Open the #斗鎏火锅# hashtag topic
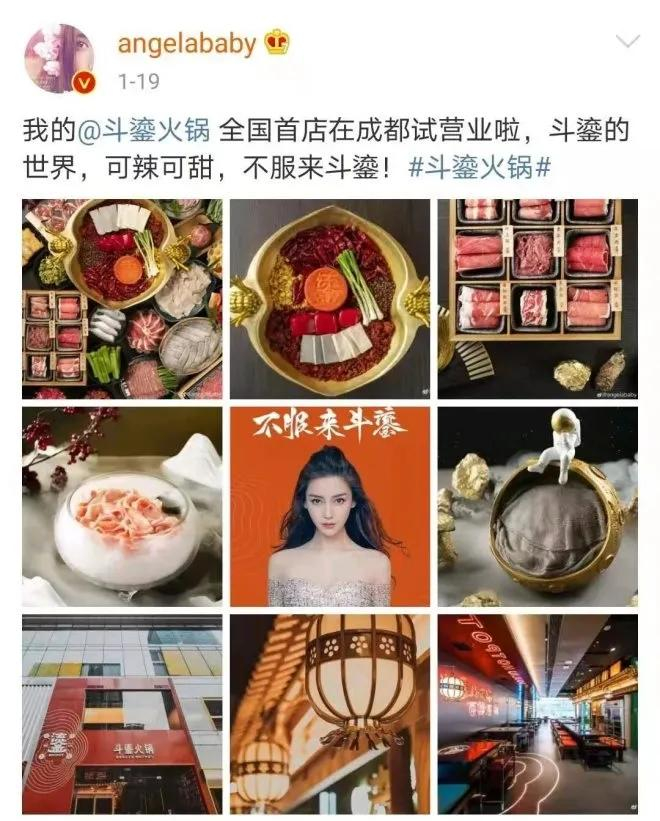This screenshot has width=660, height=821. tap(480, 167)
